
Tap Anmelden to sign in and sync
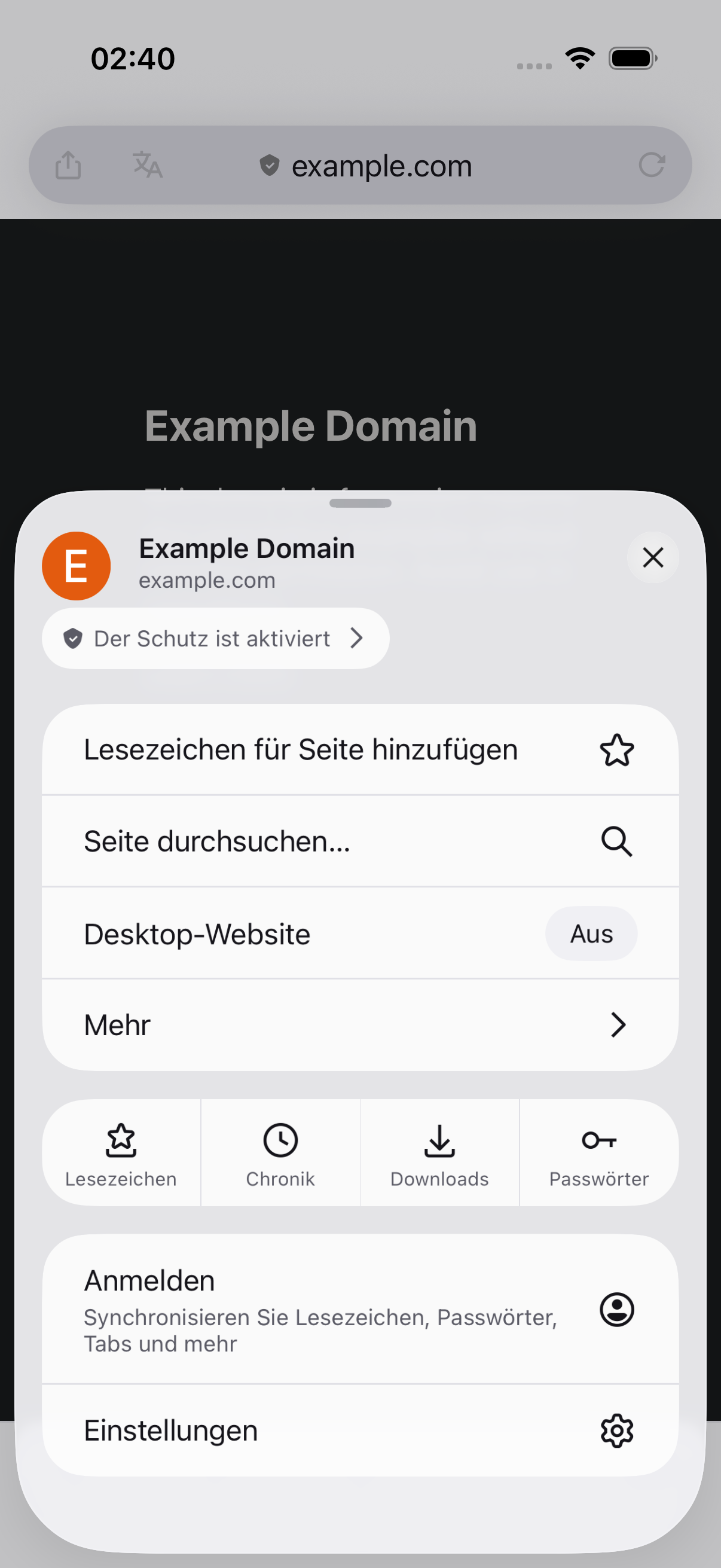[x=360, y=1308]
